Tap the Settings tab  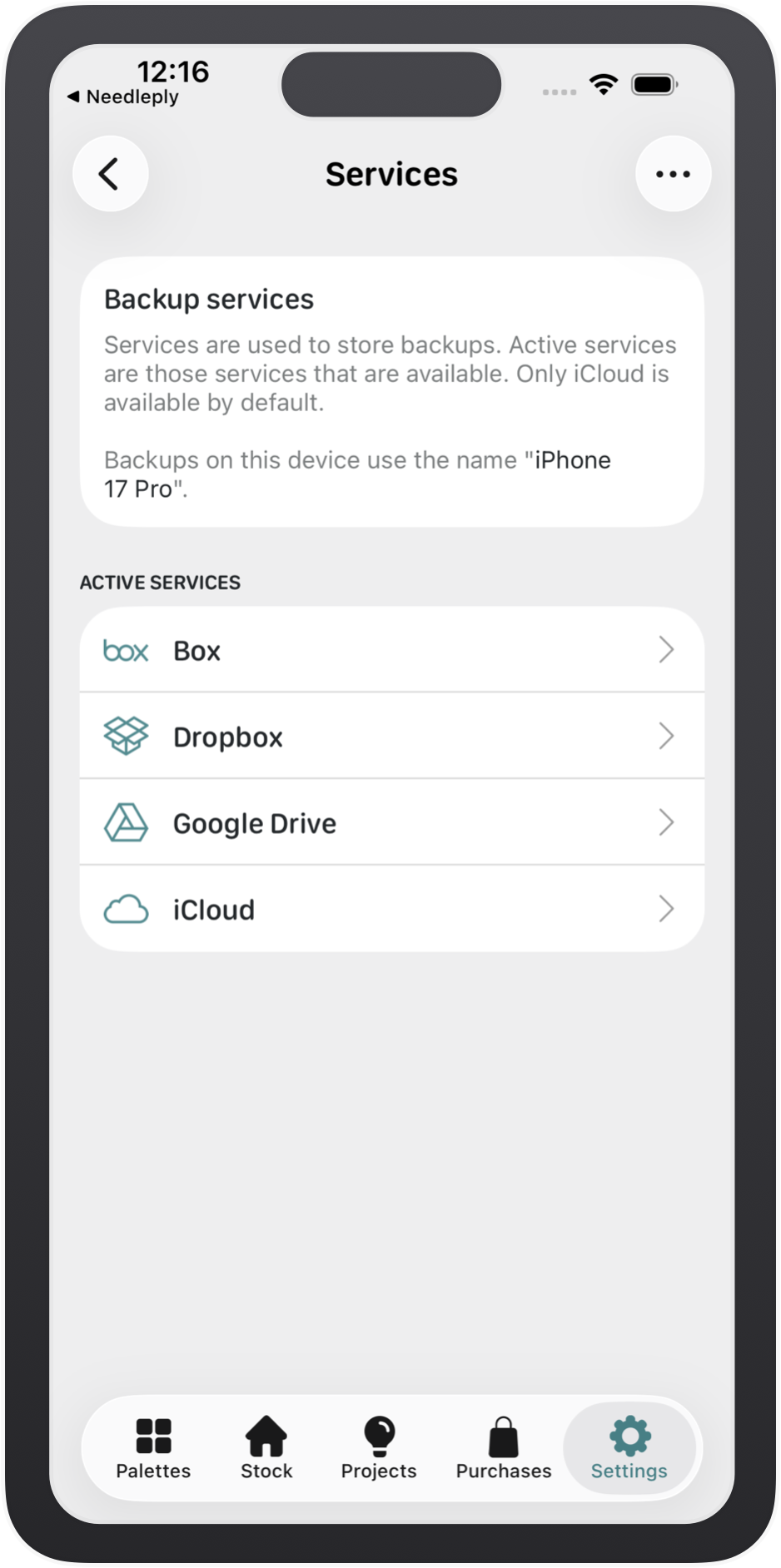(x=629, y=1448)
